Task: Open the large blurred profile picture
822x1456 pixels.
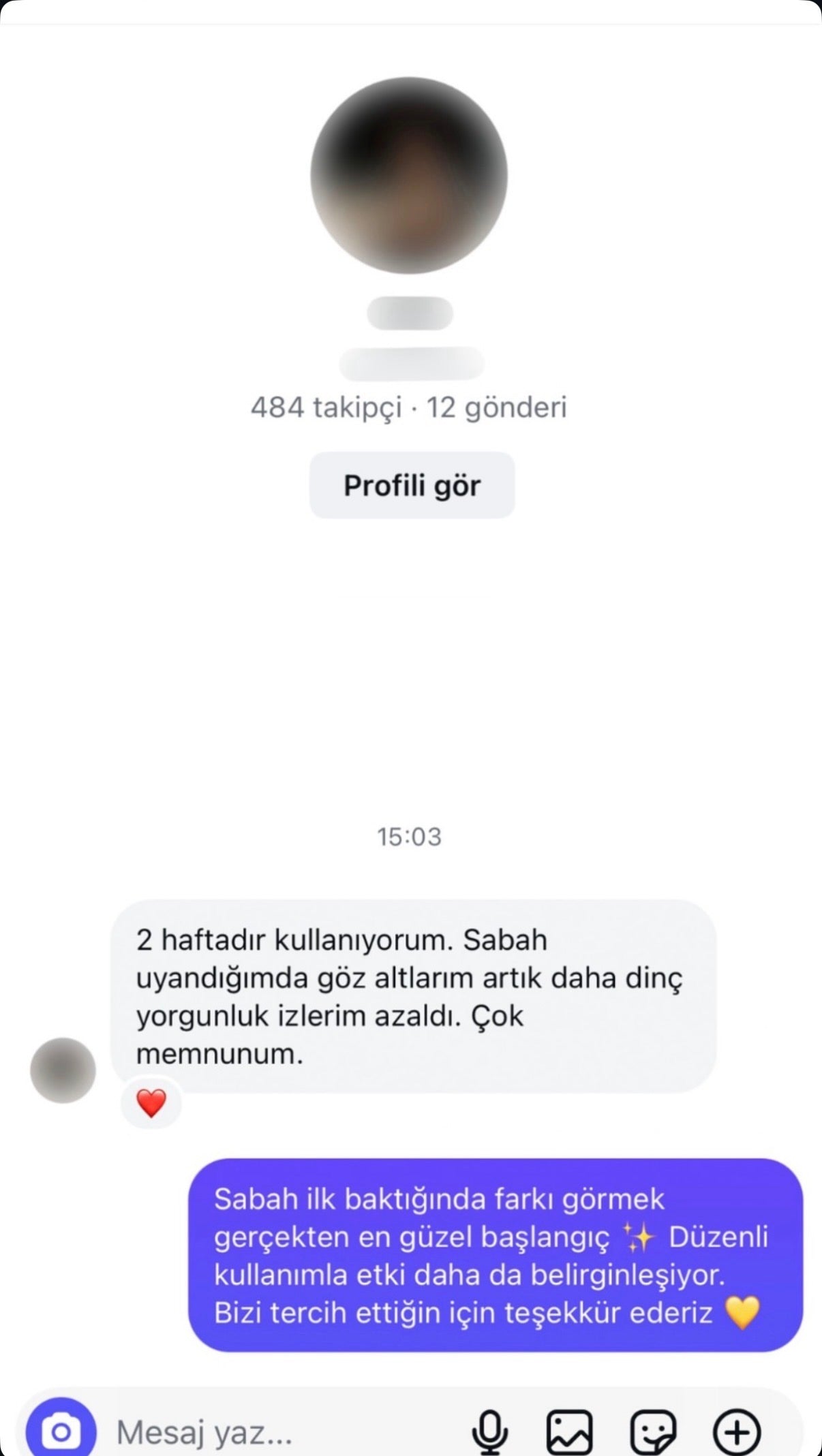Action: [x=409, y=176]
